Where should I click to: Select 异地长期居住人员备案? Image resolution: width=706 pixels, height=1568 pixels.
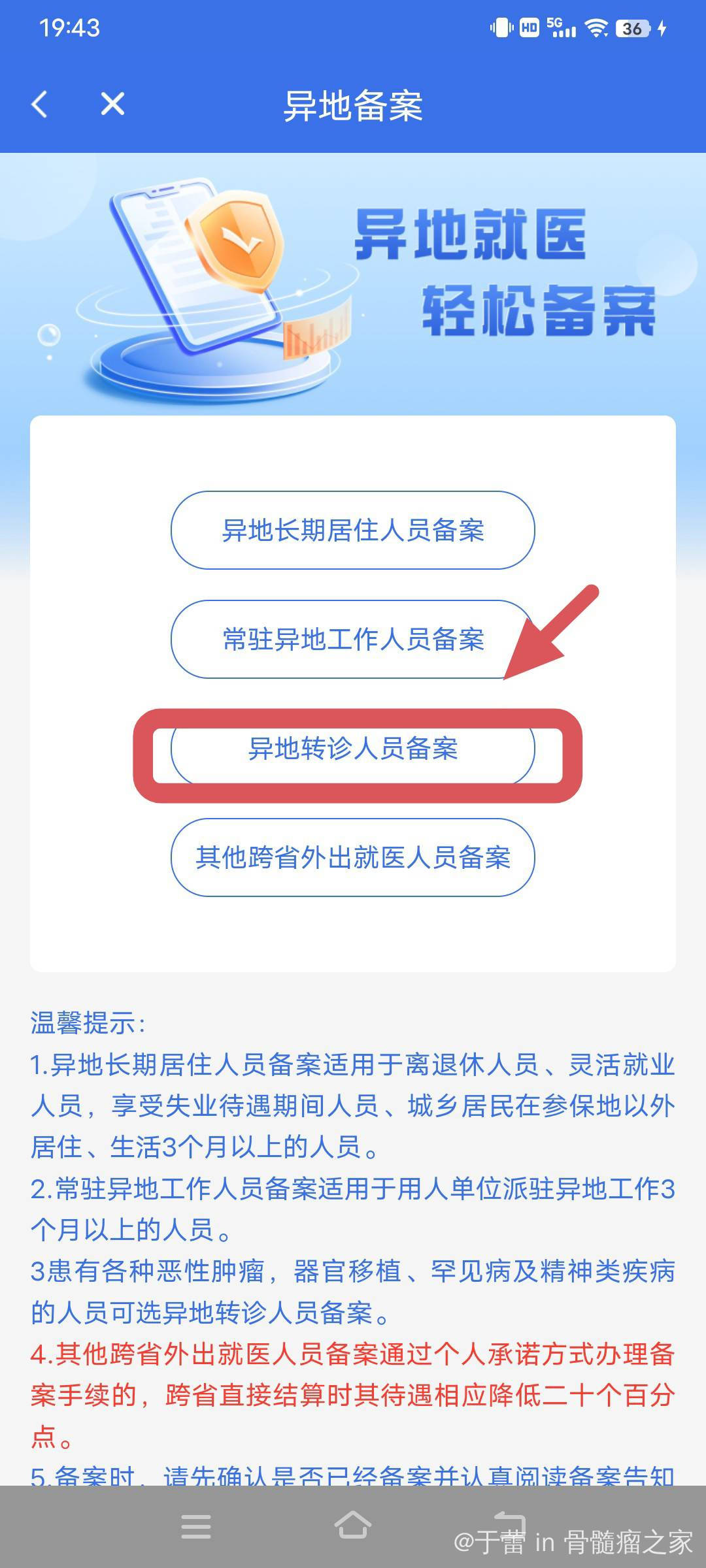pos(353,530)
